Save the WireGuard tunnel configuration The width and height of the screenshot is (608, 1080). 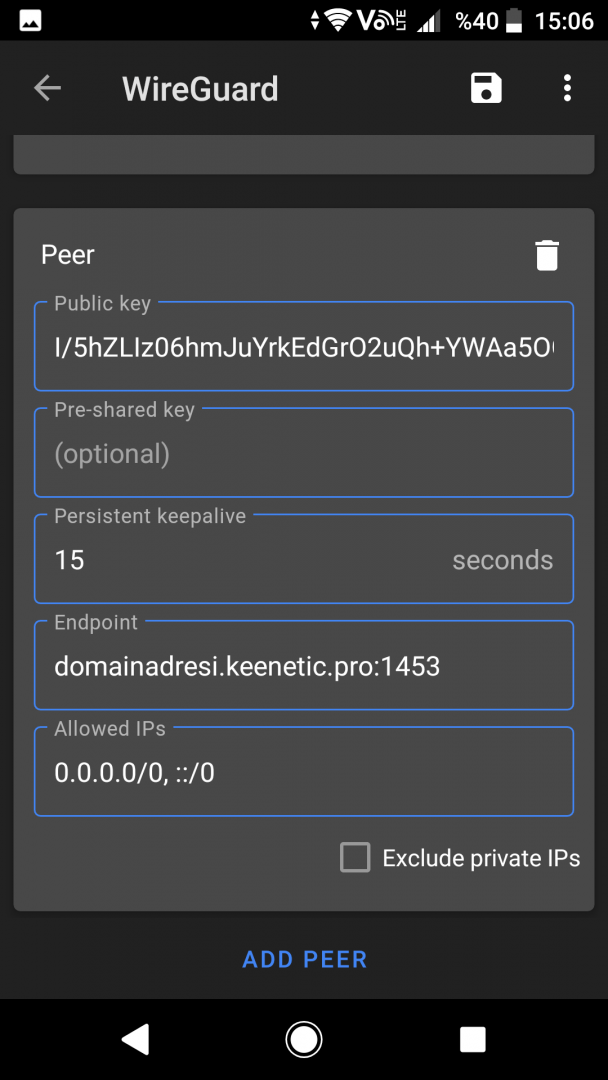[486, 88]
